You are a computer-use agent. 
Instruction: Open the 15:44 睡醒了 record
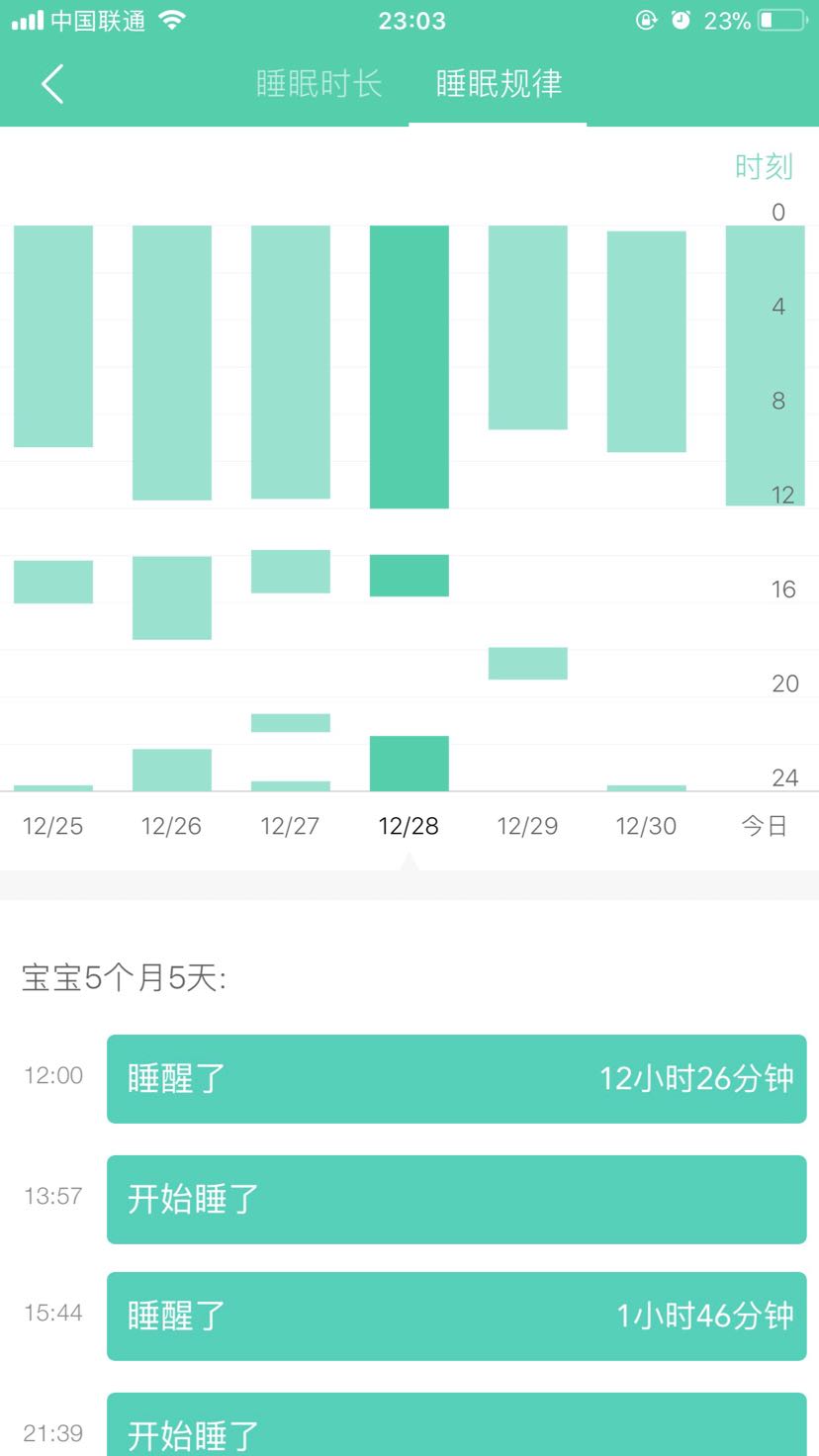pos(457,1317)
